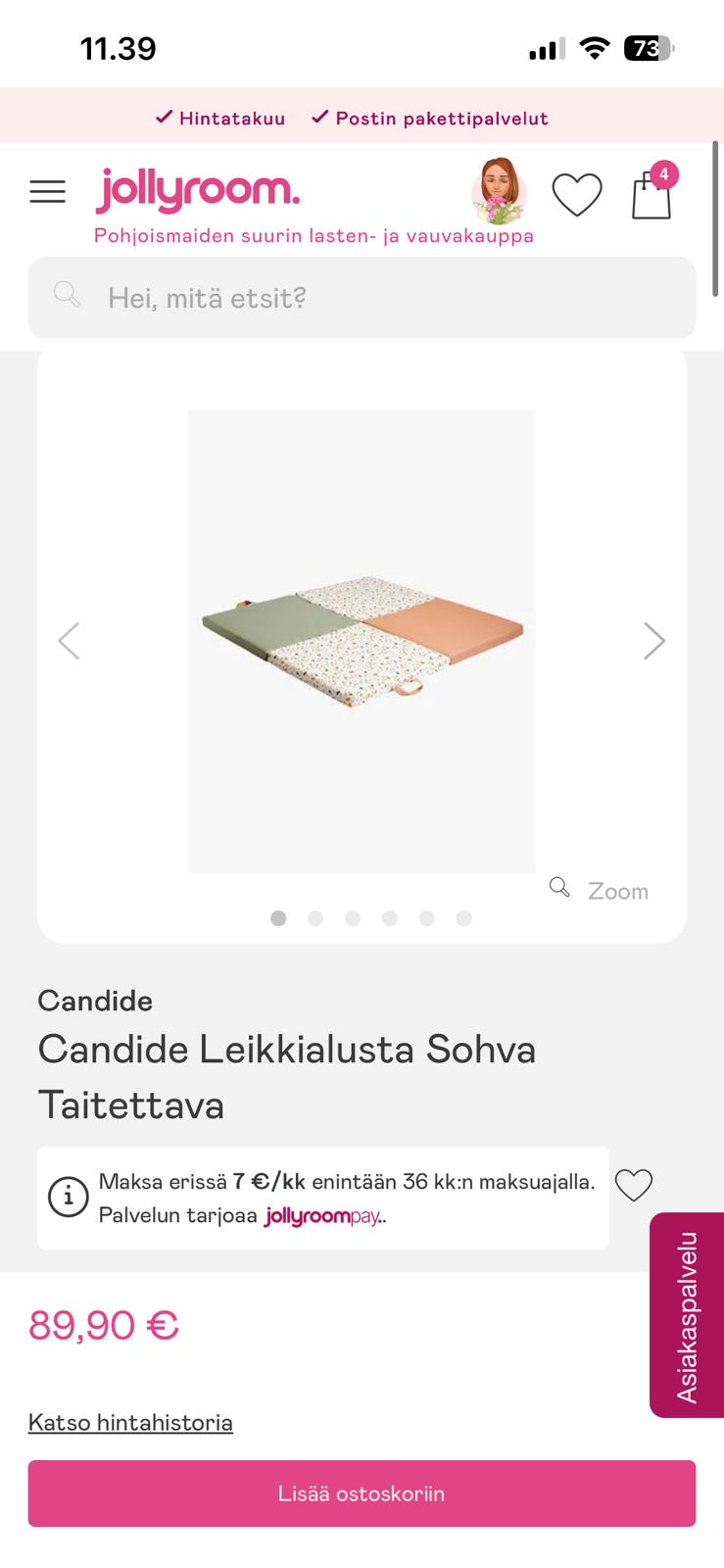Open the Zoom view of the product image

click(600, 890)
